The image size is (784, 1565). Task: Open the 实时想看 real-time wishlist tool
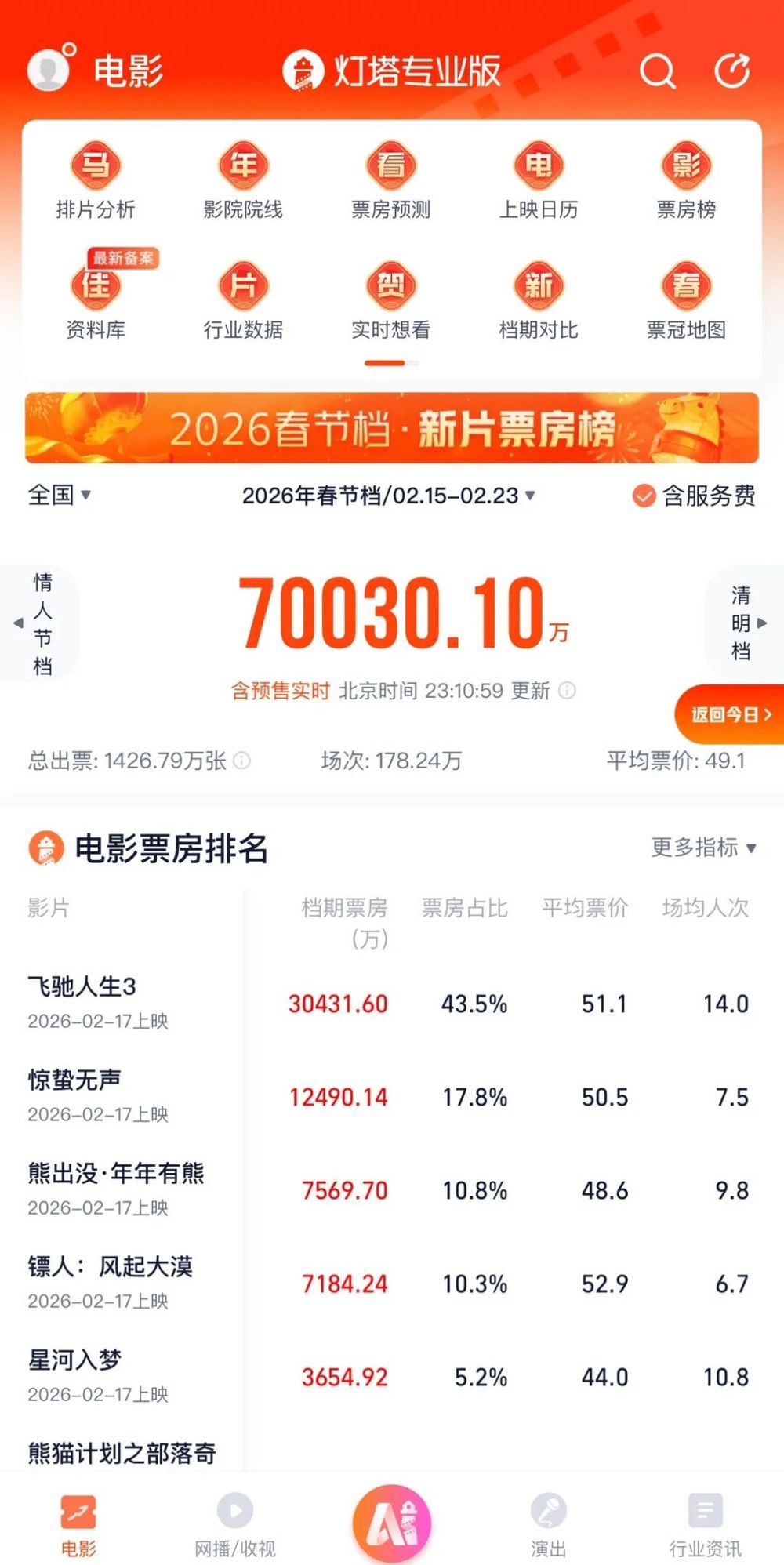pyautogui.click(x=390, y=302)
